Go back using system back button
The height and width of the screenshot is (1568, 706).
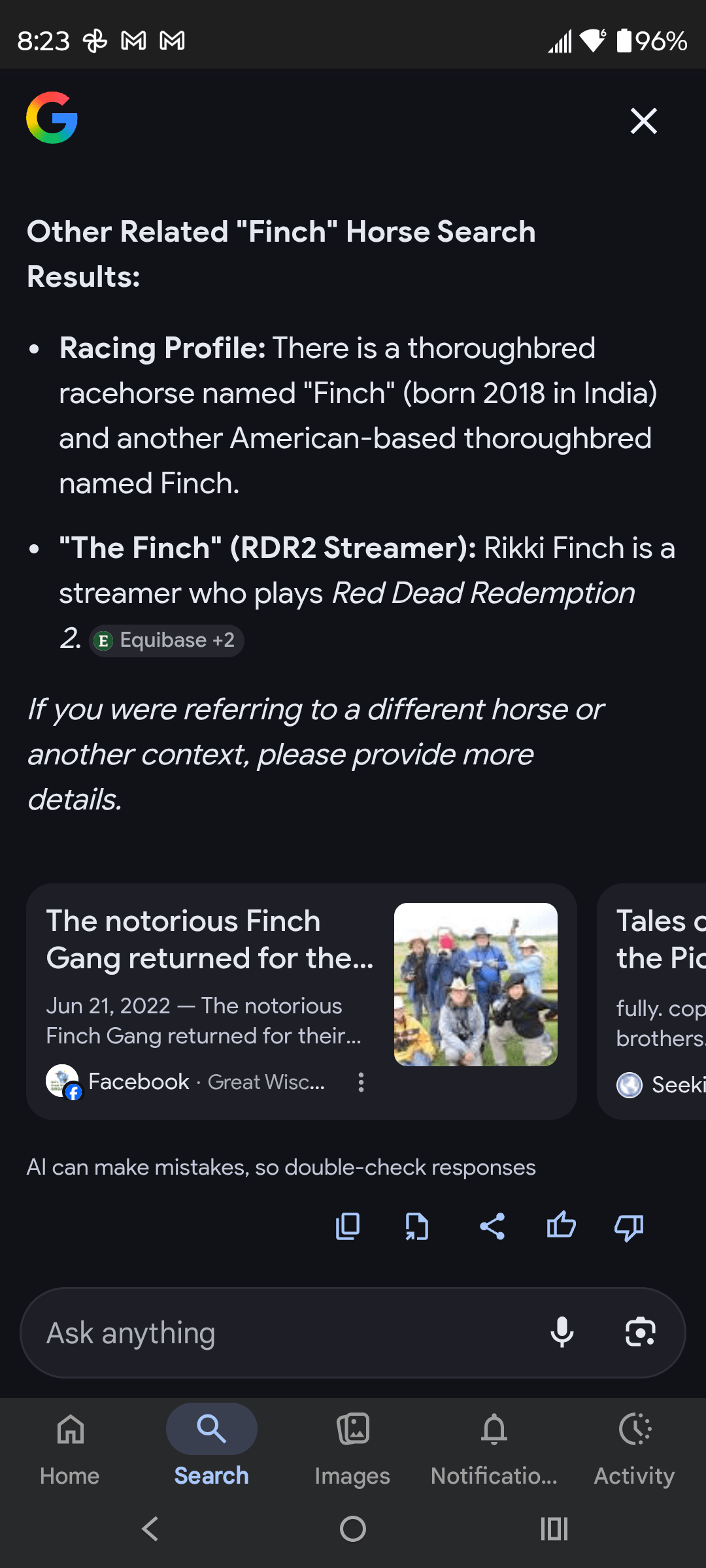(150, 1529)
